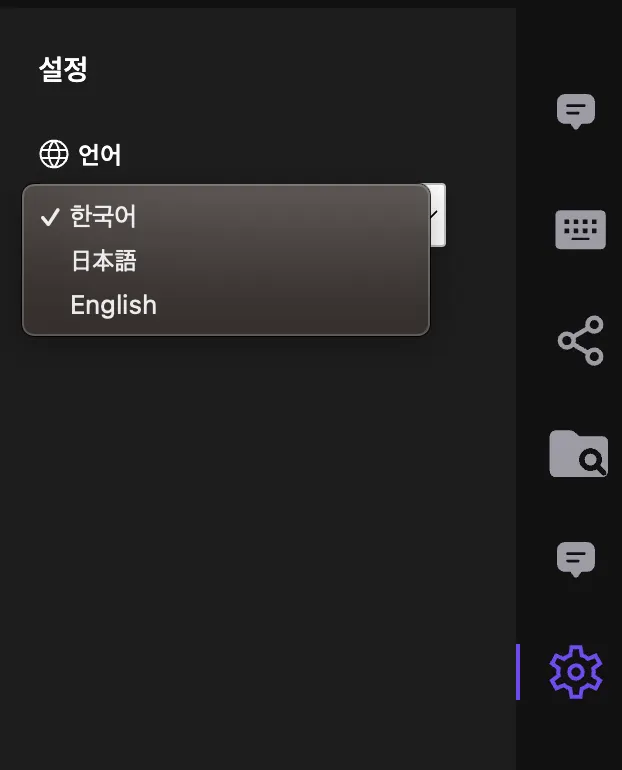Open the share sidebar icon
Viewport: 622px width, 770px height.
pyautogui.click(x=580, y=340)
